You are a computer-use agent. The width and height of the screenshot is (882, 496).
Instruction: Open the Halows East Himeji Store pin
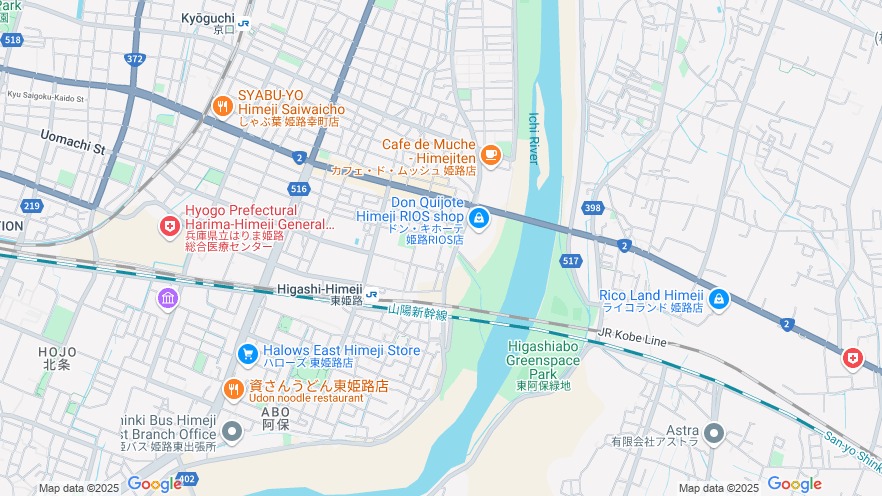[247, 354]
